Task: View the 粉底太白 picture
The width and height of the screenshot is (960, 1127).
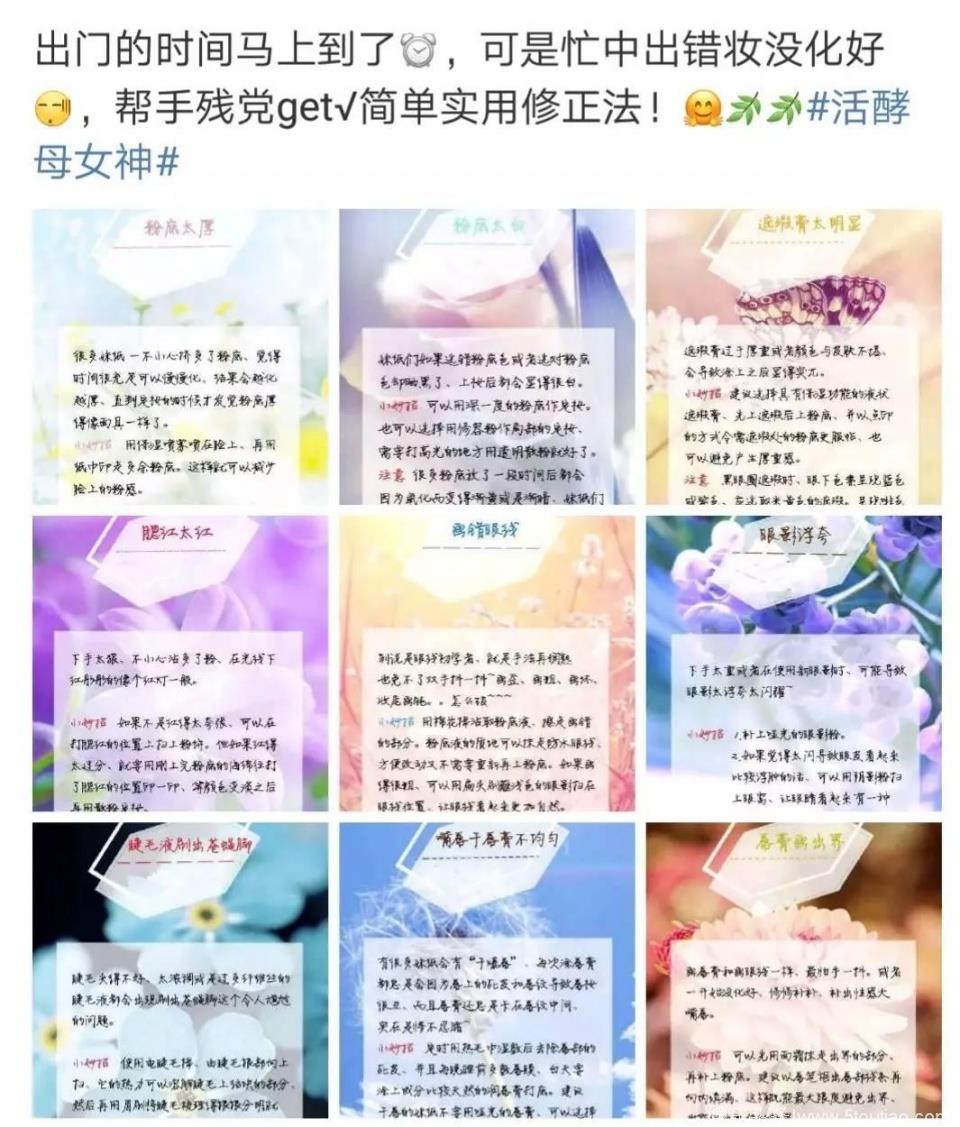Action: pyautogui.click(x=487, y=356)
